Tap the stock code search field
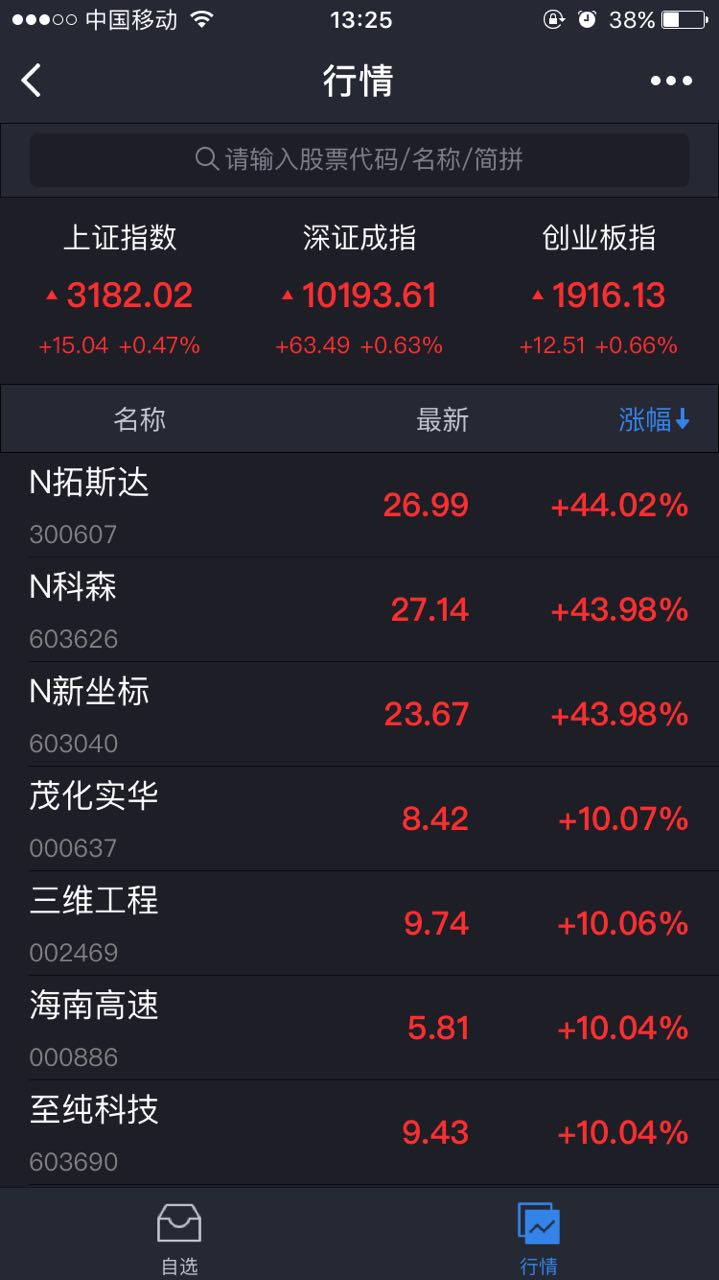The image size is (719, 1280). point(359,160)
